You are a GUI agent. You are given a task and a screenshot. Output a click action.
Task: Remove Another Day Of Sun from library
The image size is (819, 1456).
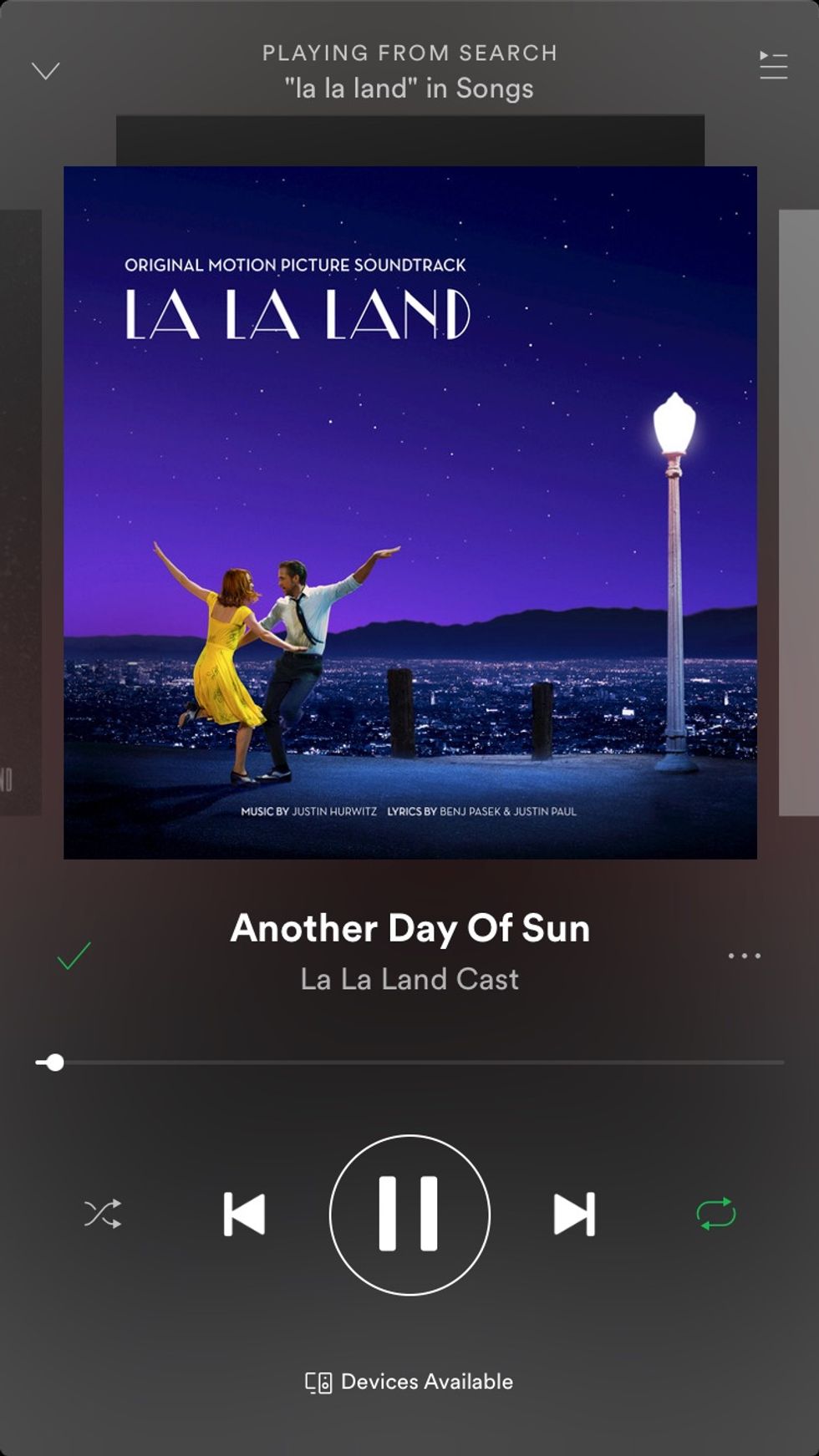(74, 956)
